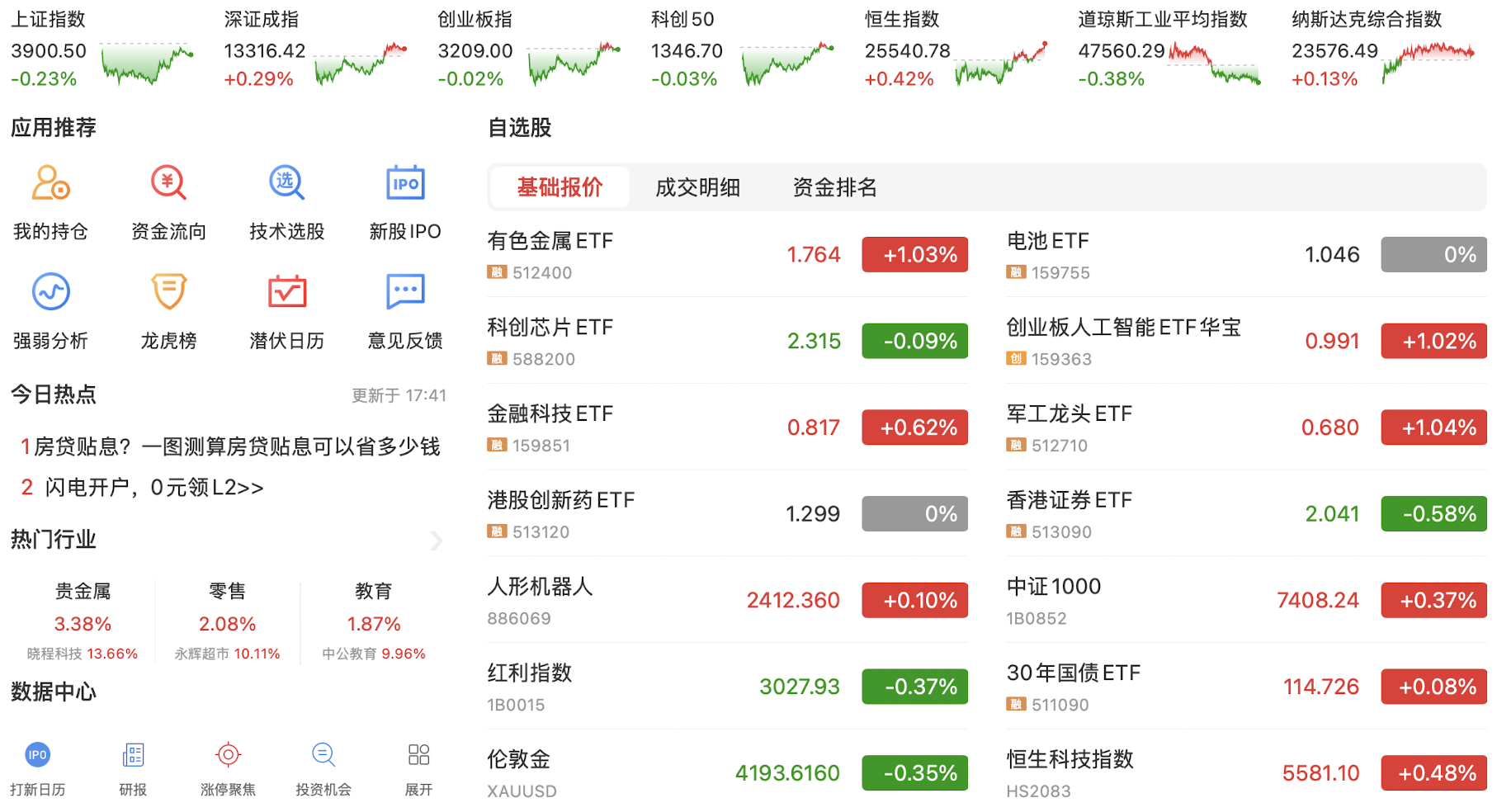This screenshot has width=1497, height=812.
Task: Open 有色金属ETF quote row
Action: [726, 255]
